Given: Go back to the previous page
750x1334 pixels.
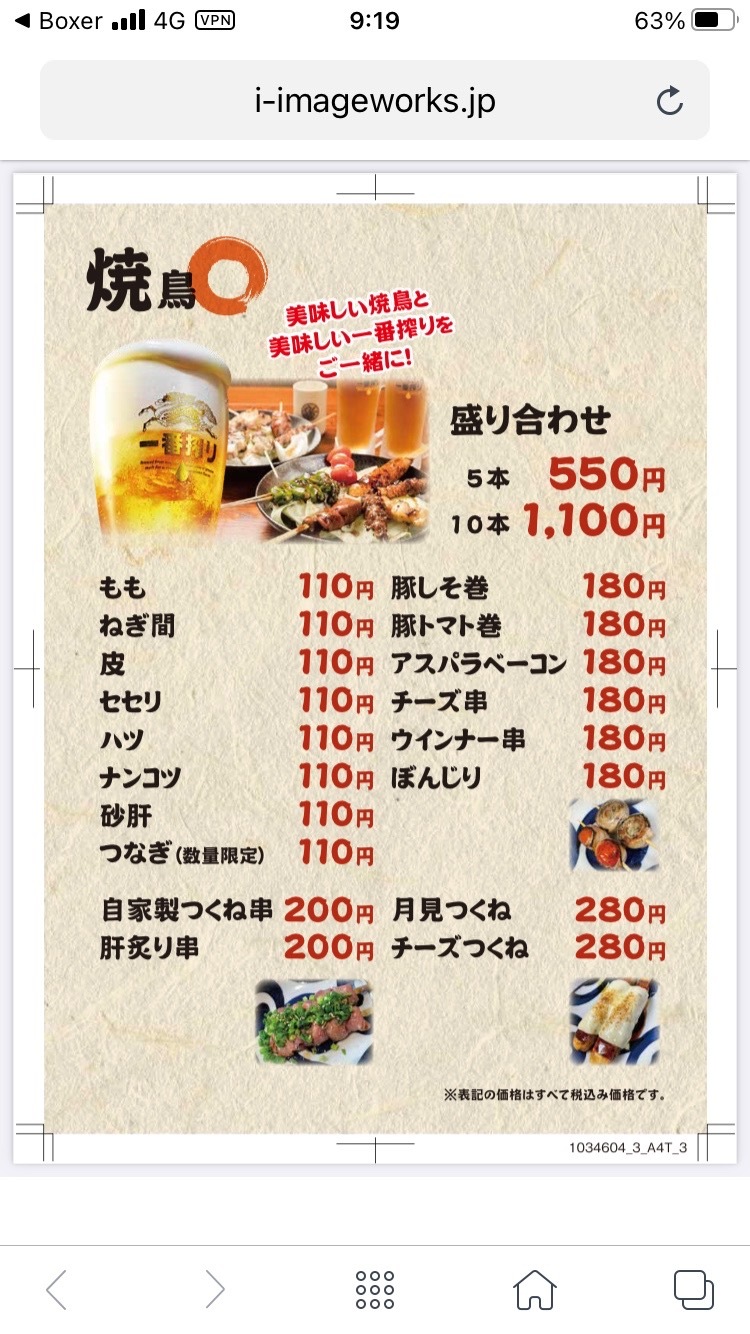Looking at the screenshot, I should tap(57, 1289).
